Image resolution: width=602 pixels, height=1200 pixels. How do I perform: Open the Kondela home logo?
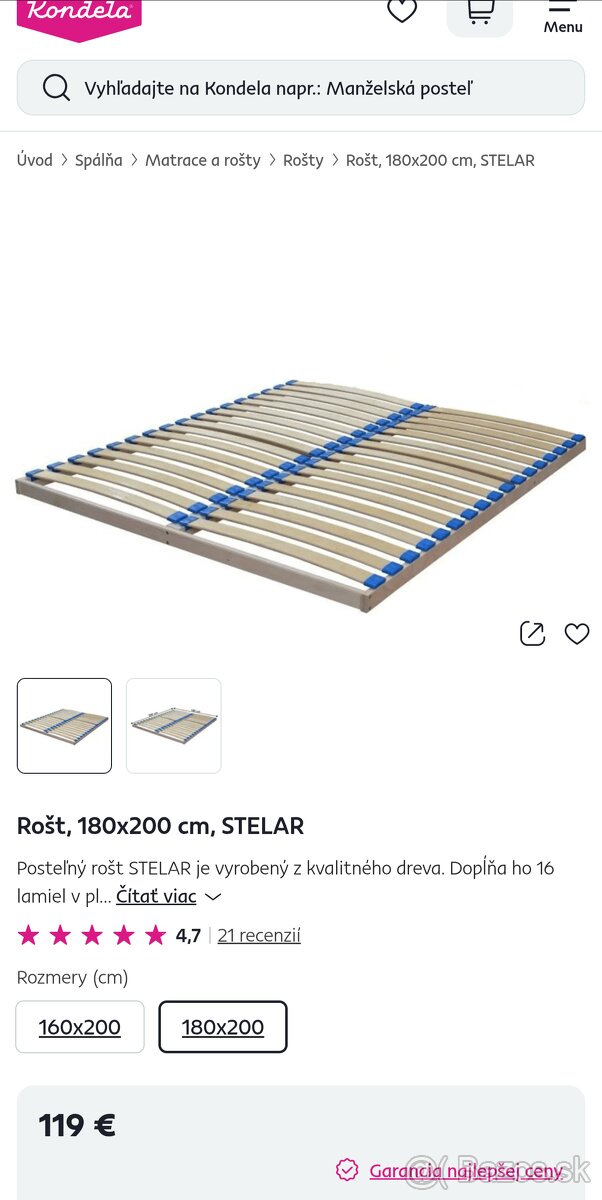point(79,15)
